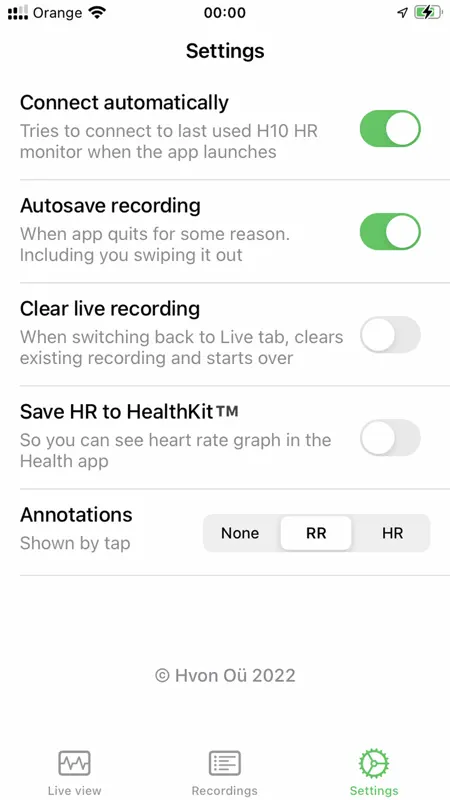Choose RR annotations segment
The image size is (450, 800).
(x=316, y=533)
